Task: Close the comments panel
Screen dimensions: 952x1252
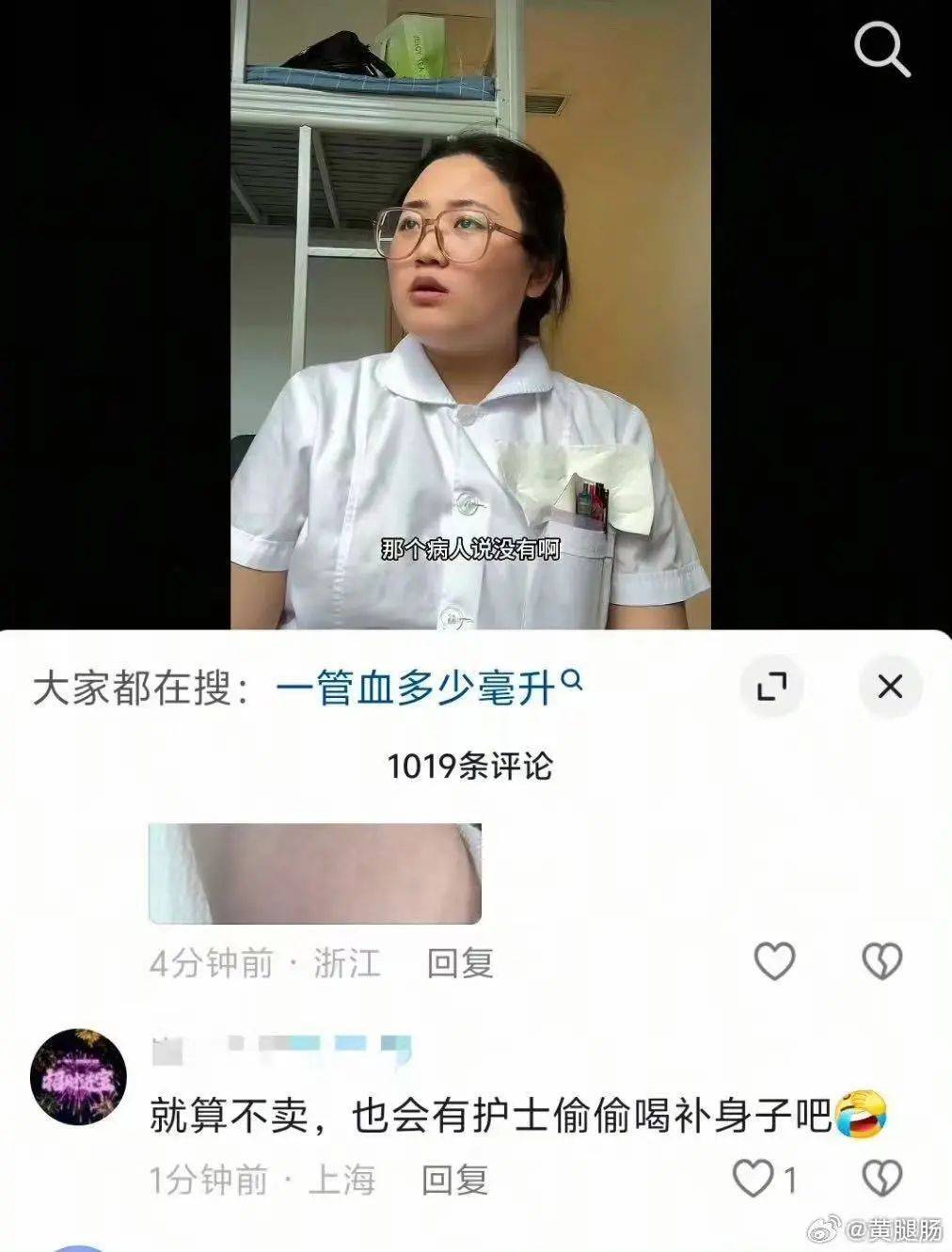Action: coord(889,686)
